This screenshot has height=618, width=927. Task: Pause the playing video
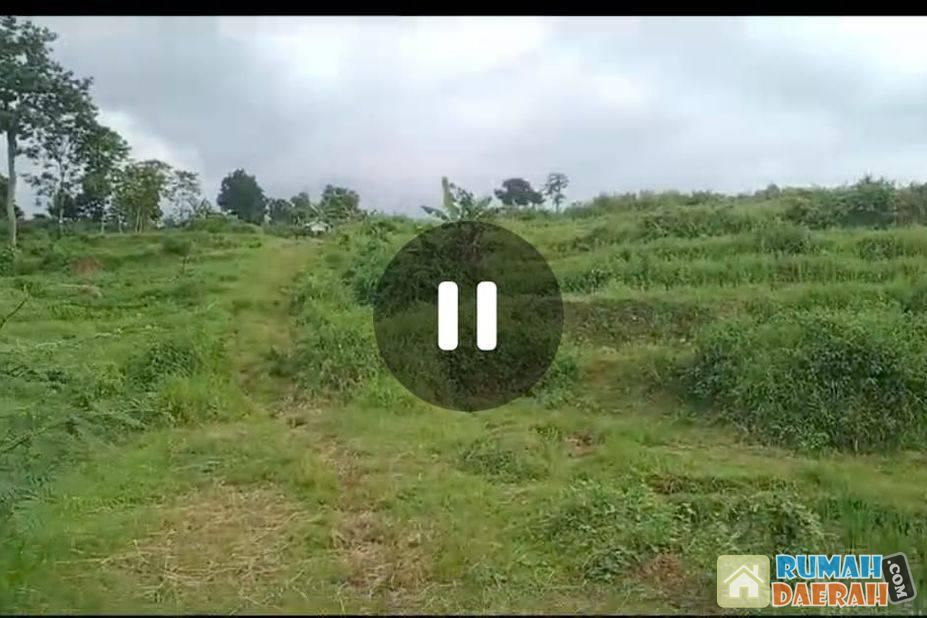(467, 316)
